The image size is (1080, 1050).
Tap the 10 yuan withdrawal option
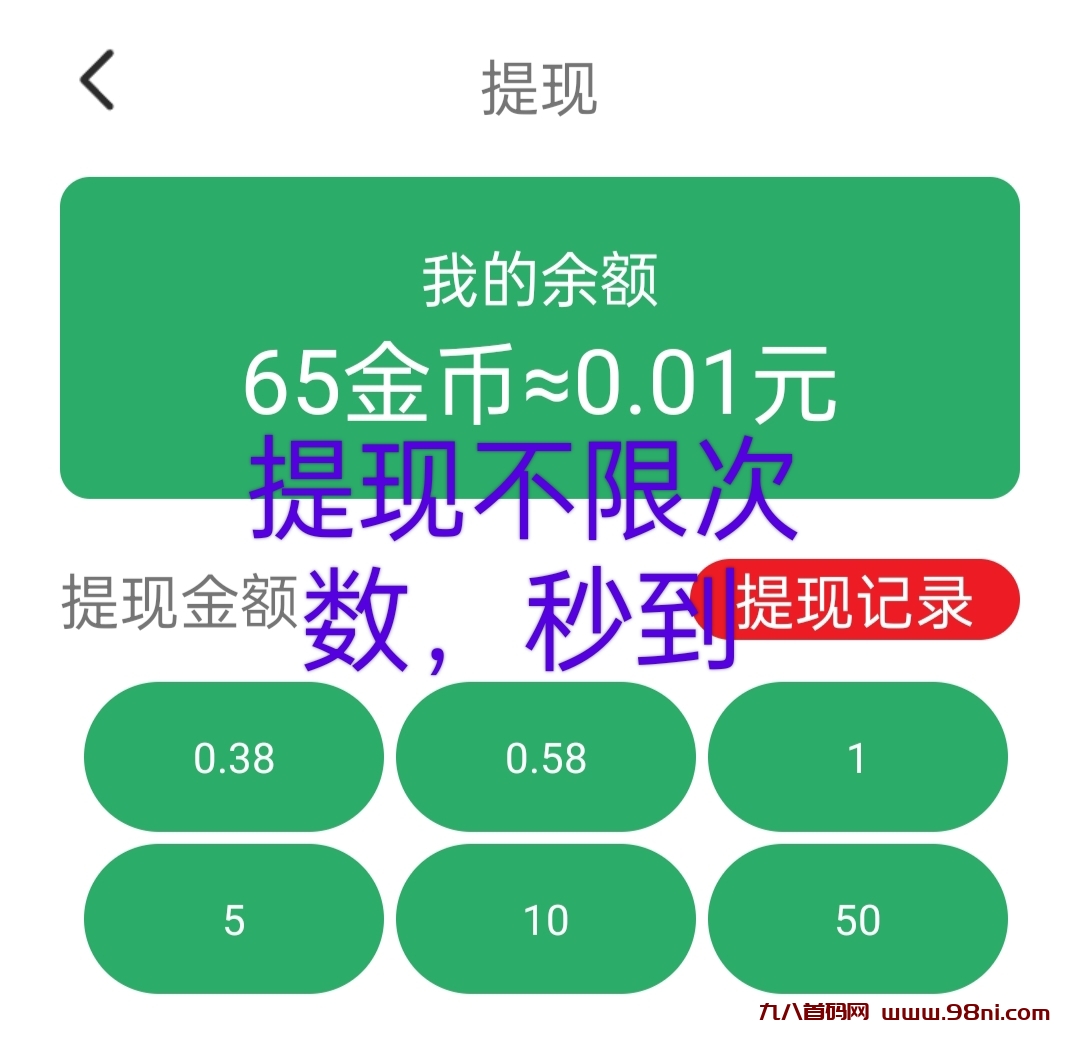(546, 920)
